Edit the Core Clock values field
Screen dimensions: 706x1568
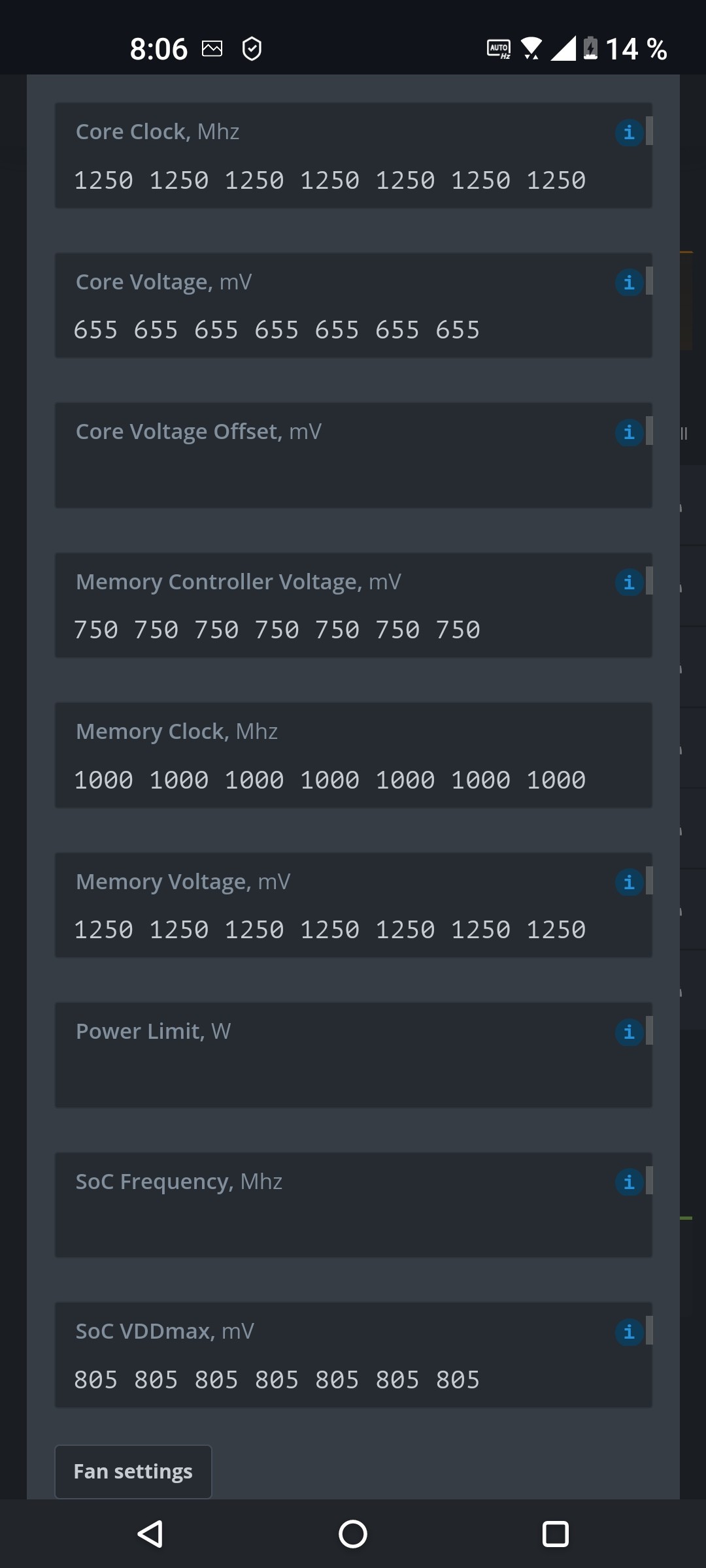pos(353,155)
